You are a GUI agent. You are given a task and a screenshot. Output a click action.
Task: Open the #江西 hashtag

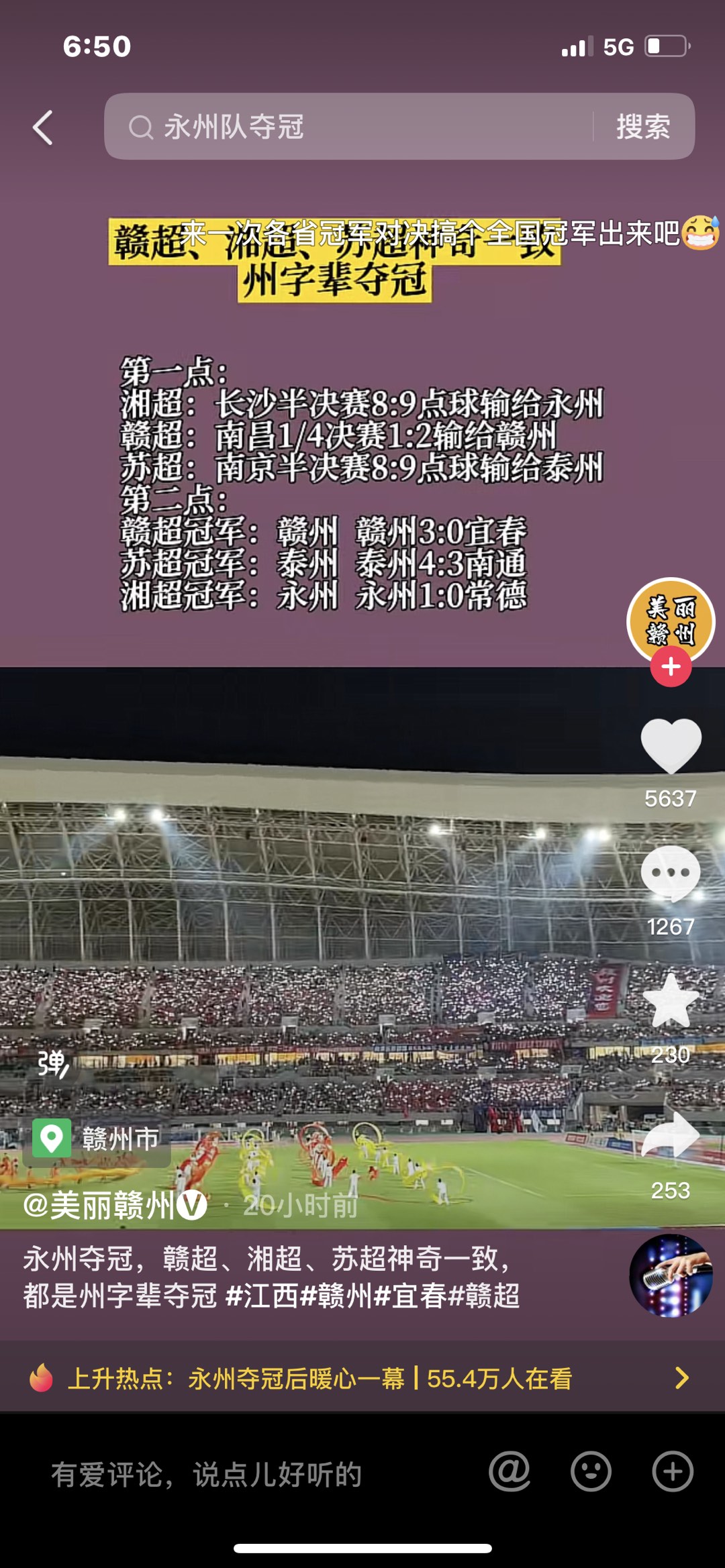(x=262, y=1295)
